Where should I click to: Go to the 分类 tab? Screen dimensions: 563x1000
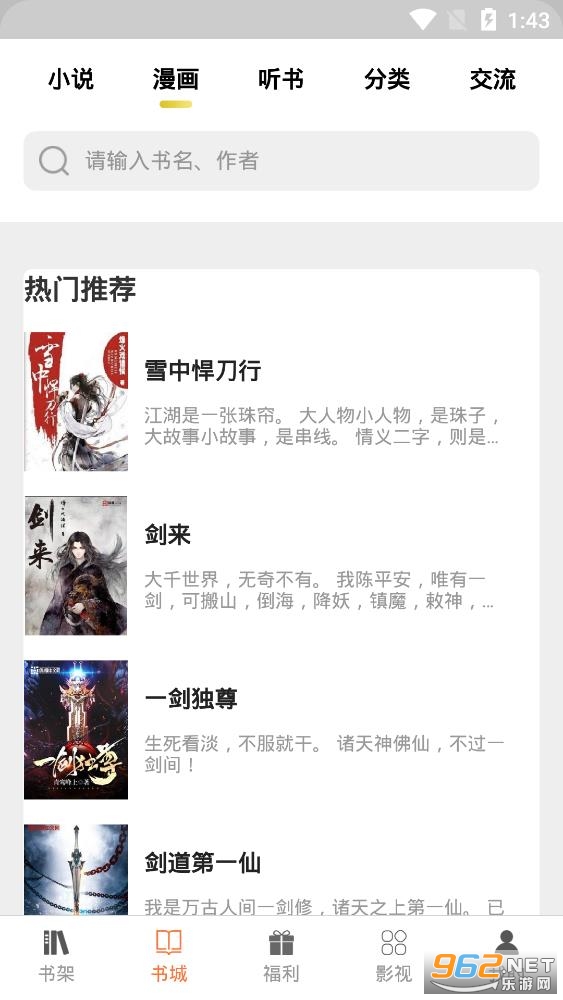386,80
